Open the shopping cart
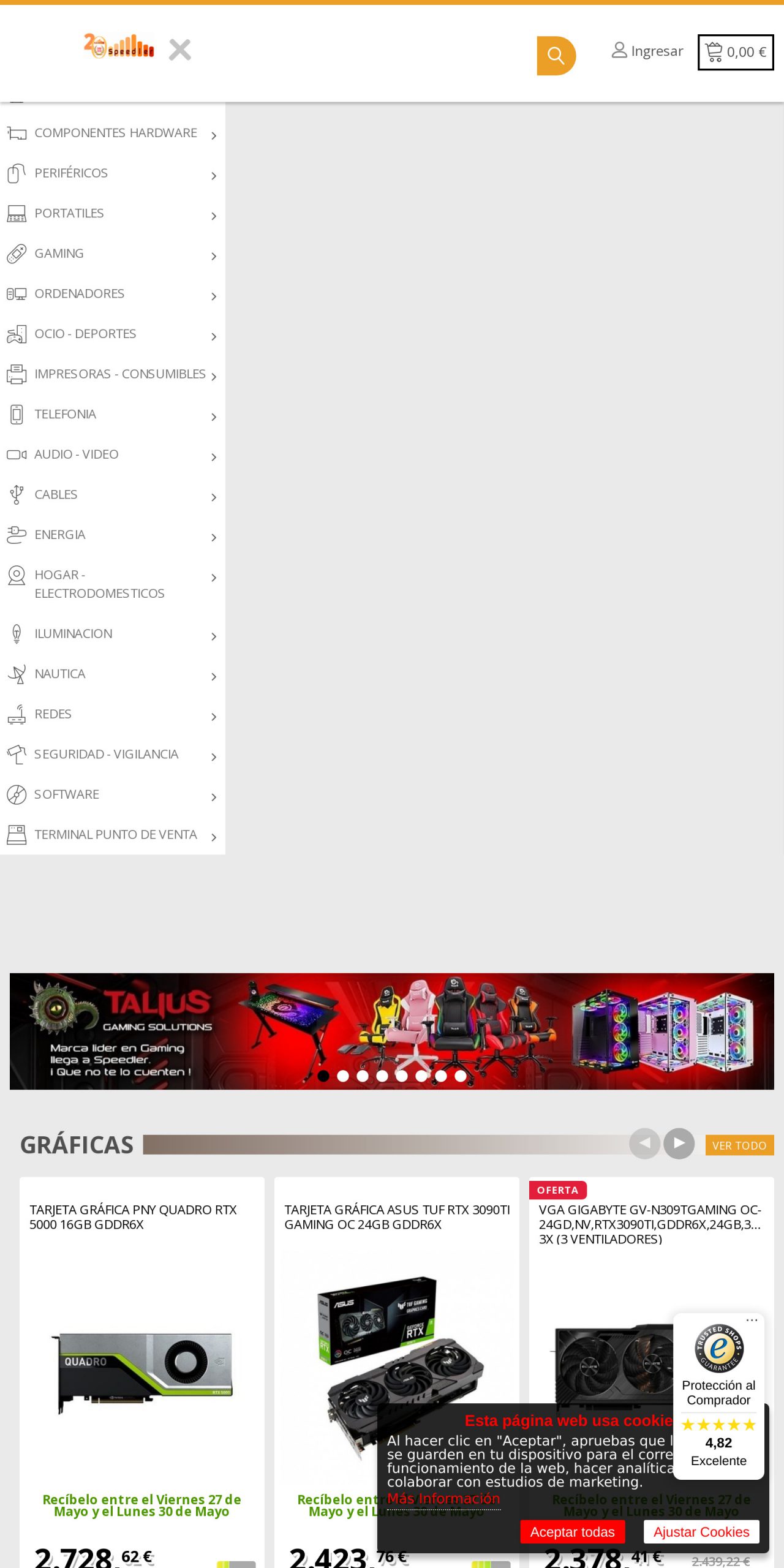 [735, 51]
